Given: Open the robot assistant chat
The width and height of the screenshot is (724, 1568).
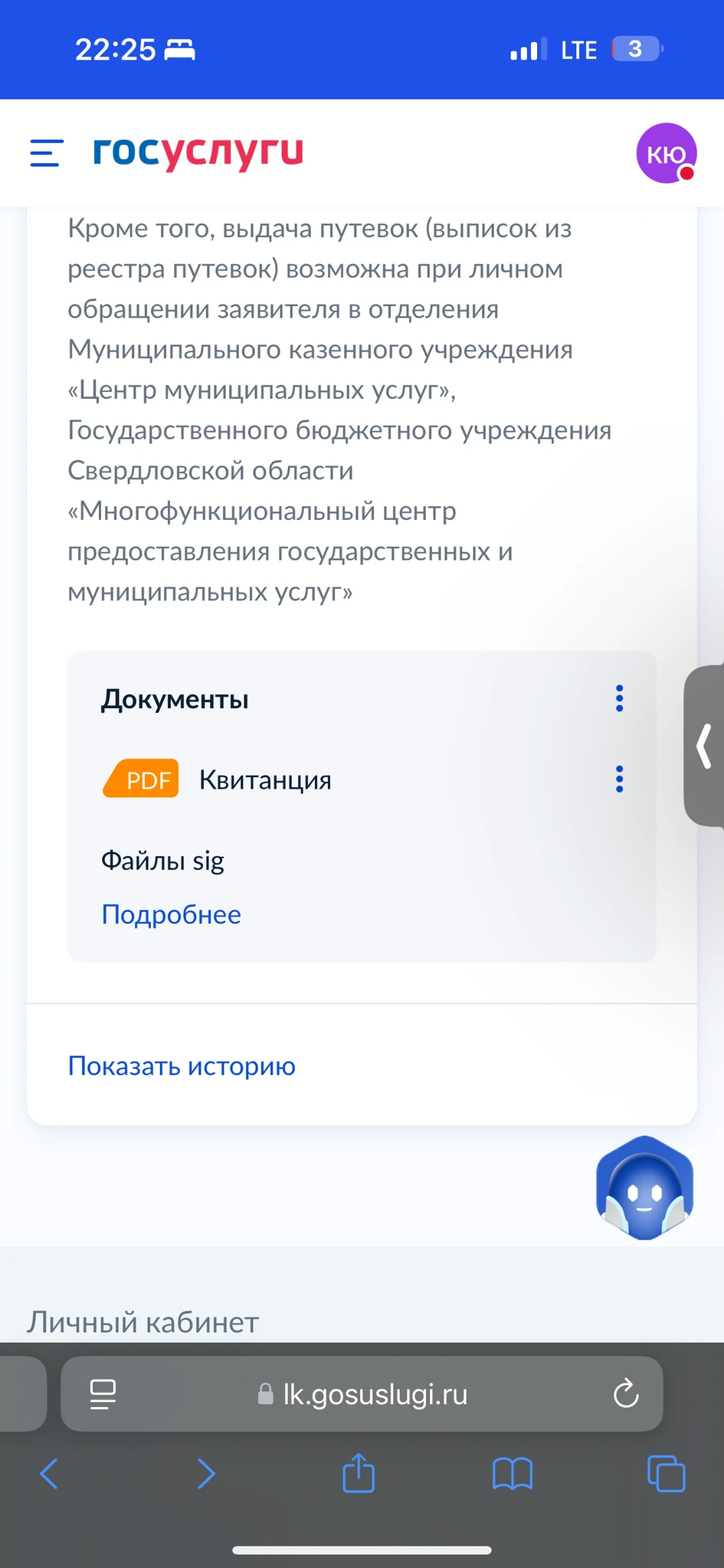Looking at the screenshot, I should (x=644, y=1187).
